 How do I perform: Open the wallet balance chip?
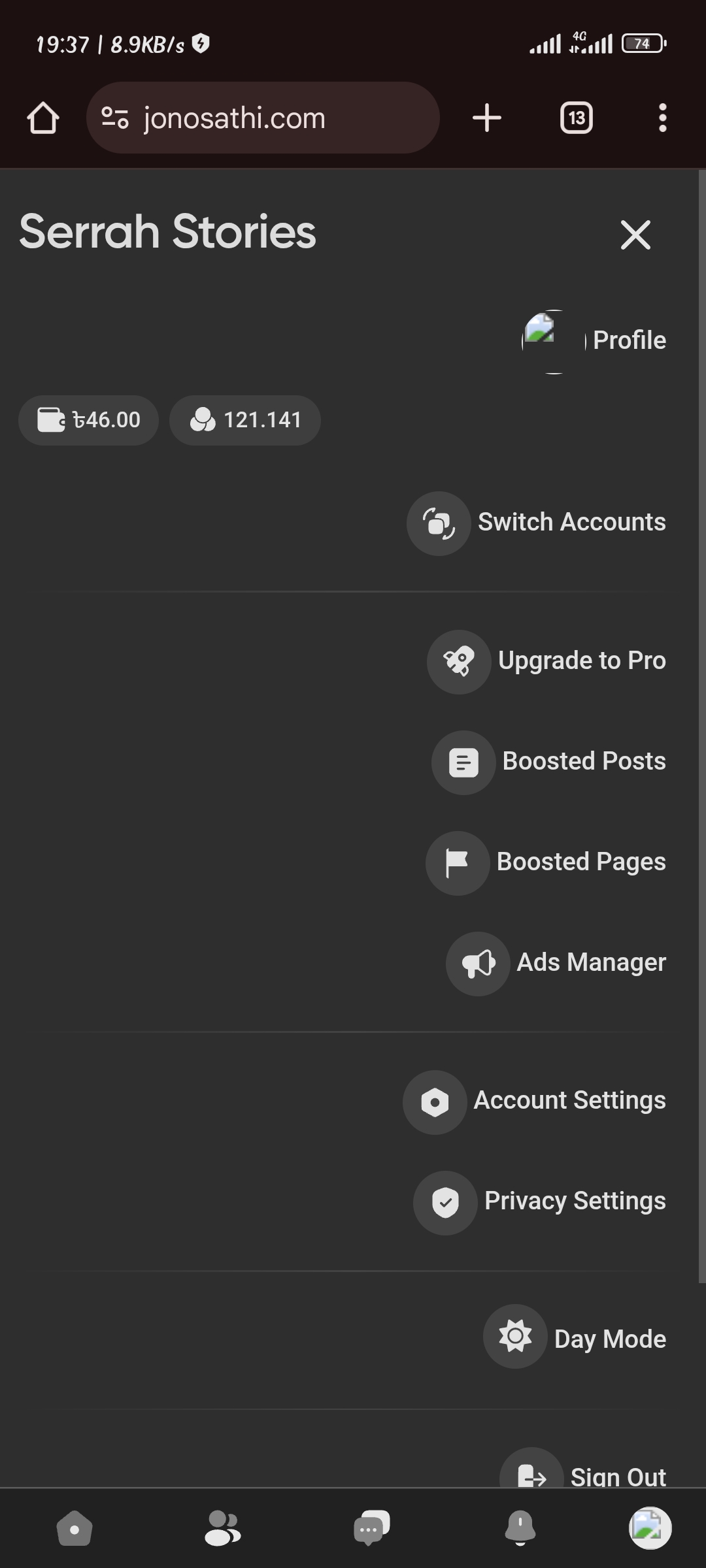pyautogui.click(x=89, y=420)
